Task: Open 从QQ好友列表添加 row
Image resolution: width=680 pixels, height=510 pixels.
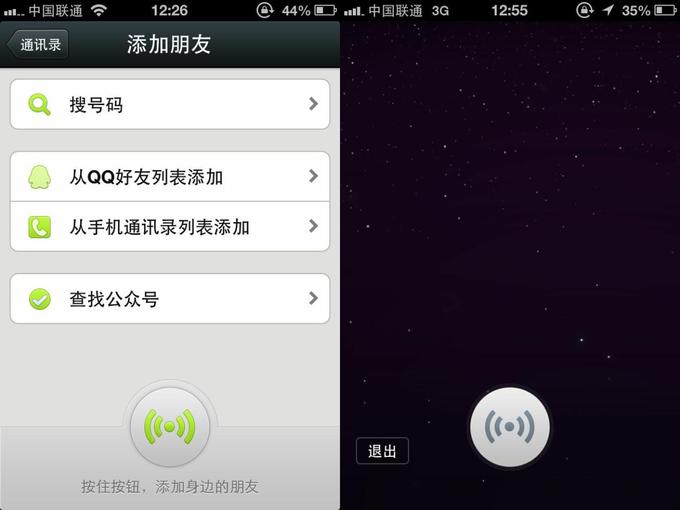Action: [170, 177]
